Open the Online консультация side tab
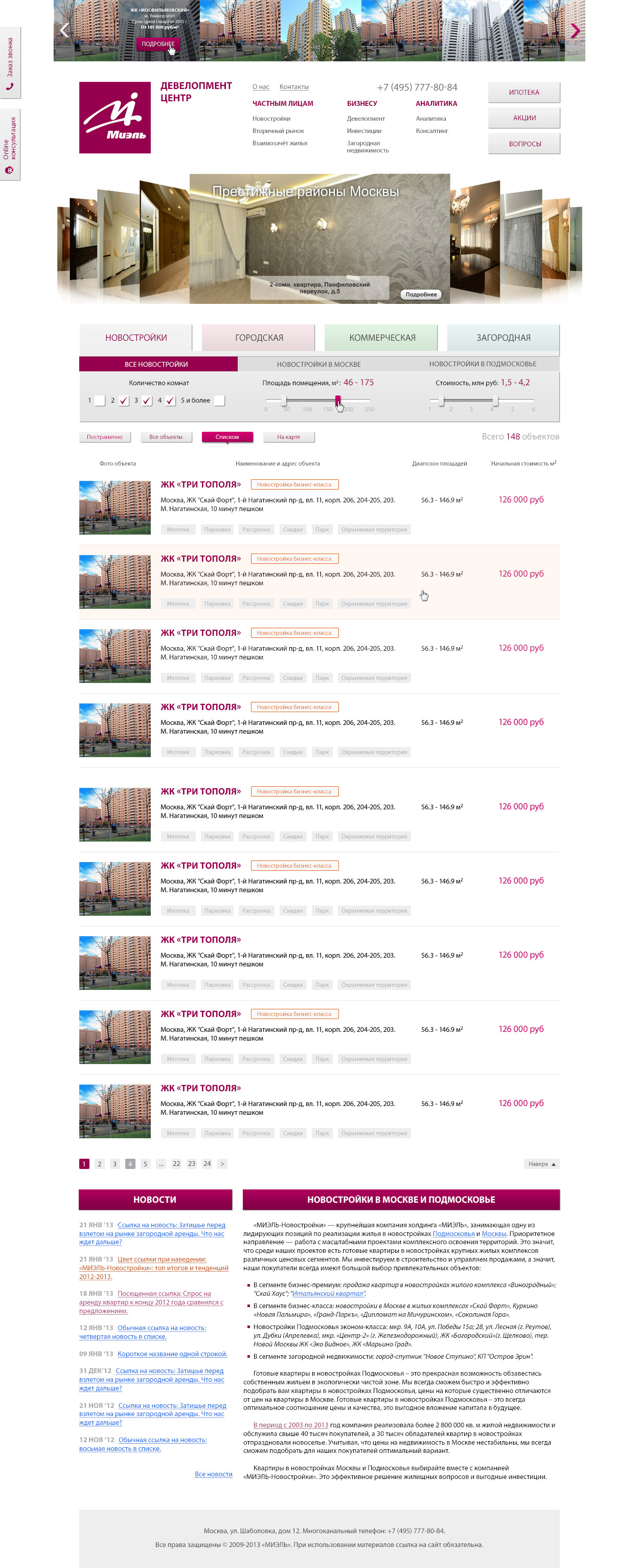The width and height of the screenshot is (639, 1568). pos(10,144)
